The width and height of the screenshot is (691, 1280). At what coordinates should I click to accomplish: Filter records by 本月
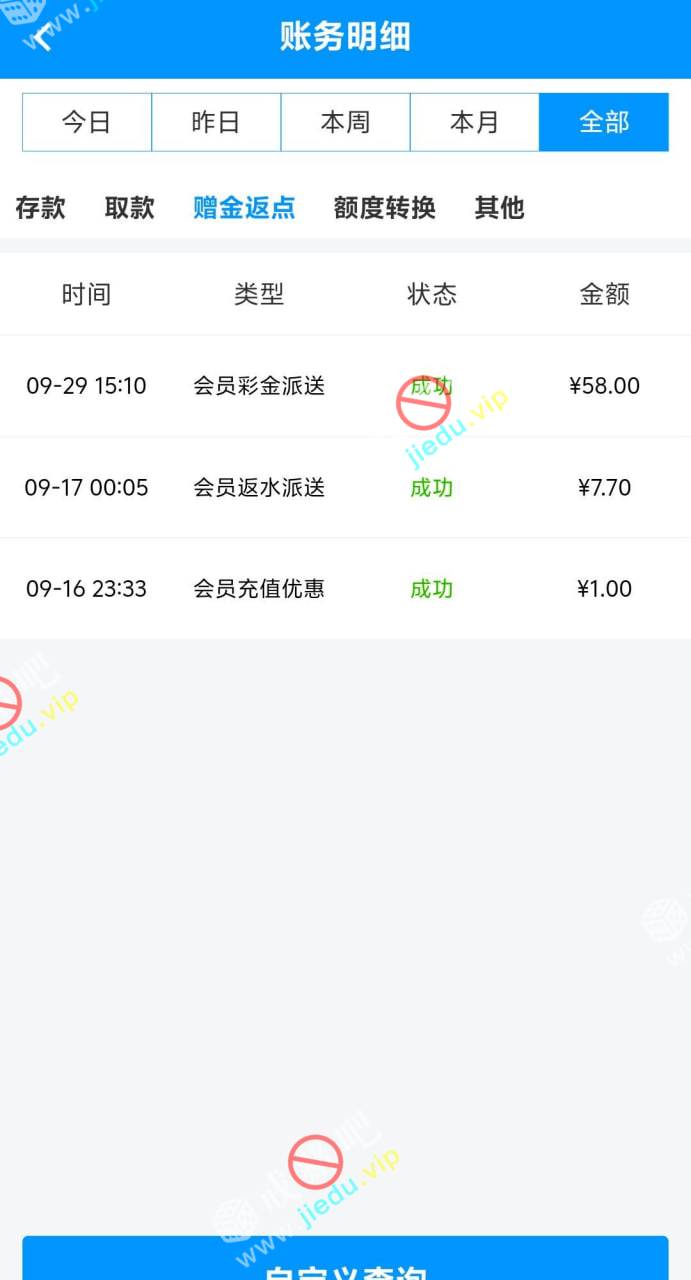[474, 122]
